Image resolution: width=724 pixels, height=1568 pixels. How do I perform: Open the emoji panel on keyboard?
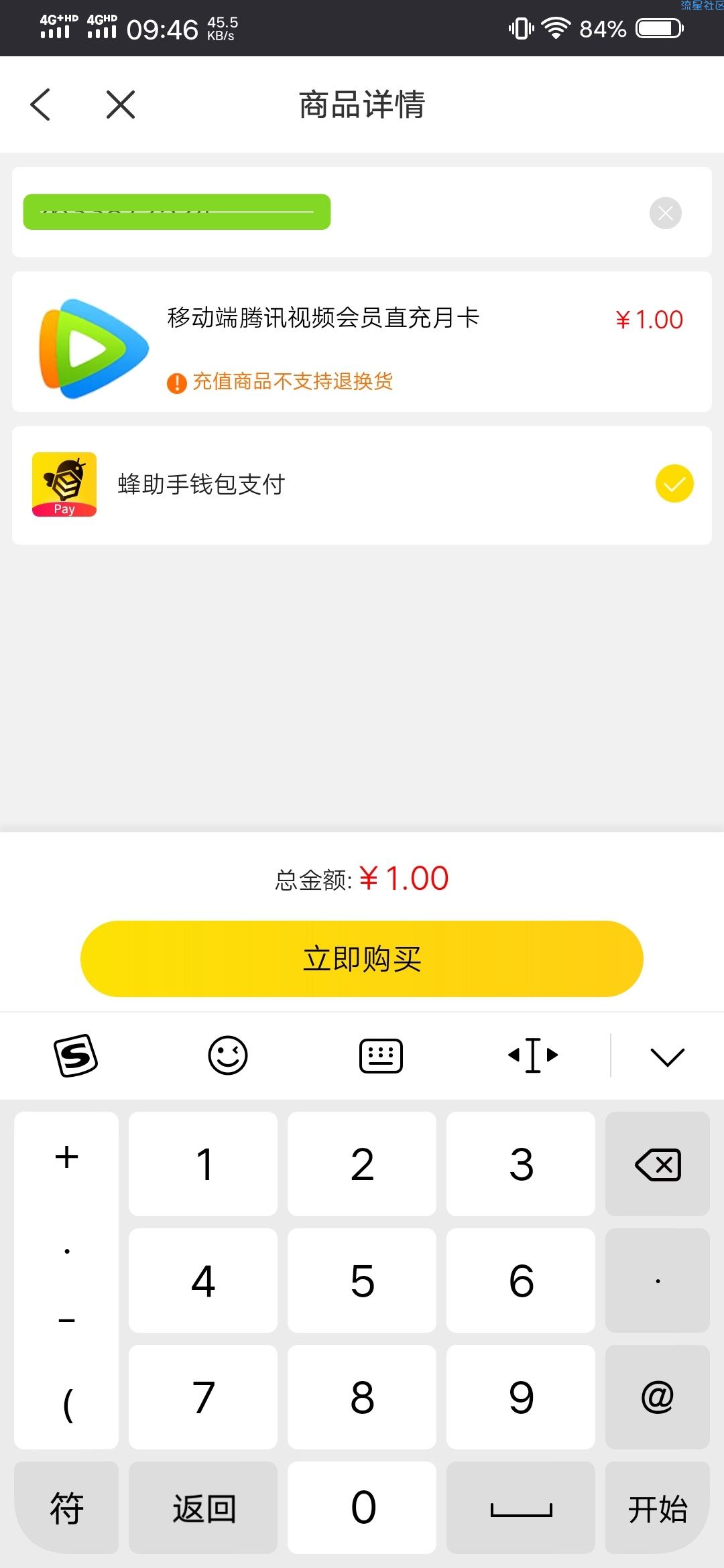pyautogui.click(x=228, y=1056)
